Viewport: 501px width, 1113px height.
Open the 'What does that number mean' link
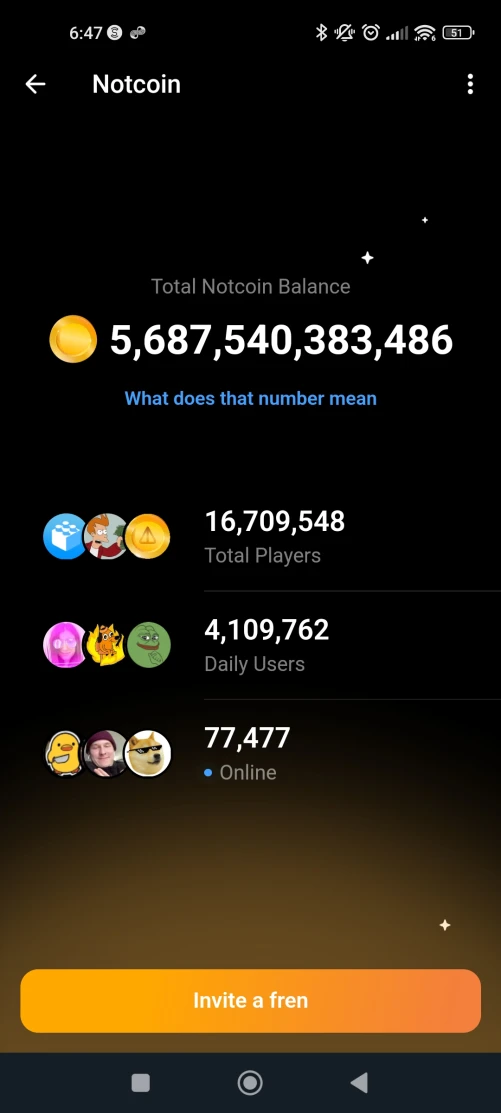point(250,398)
